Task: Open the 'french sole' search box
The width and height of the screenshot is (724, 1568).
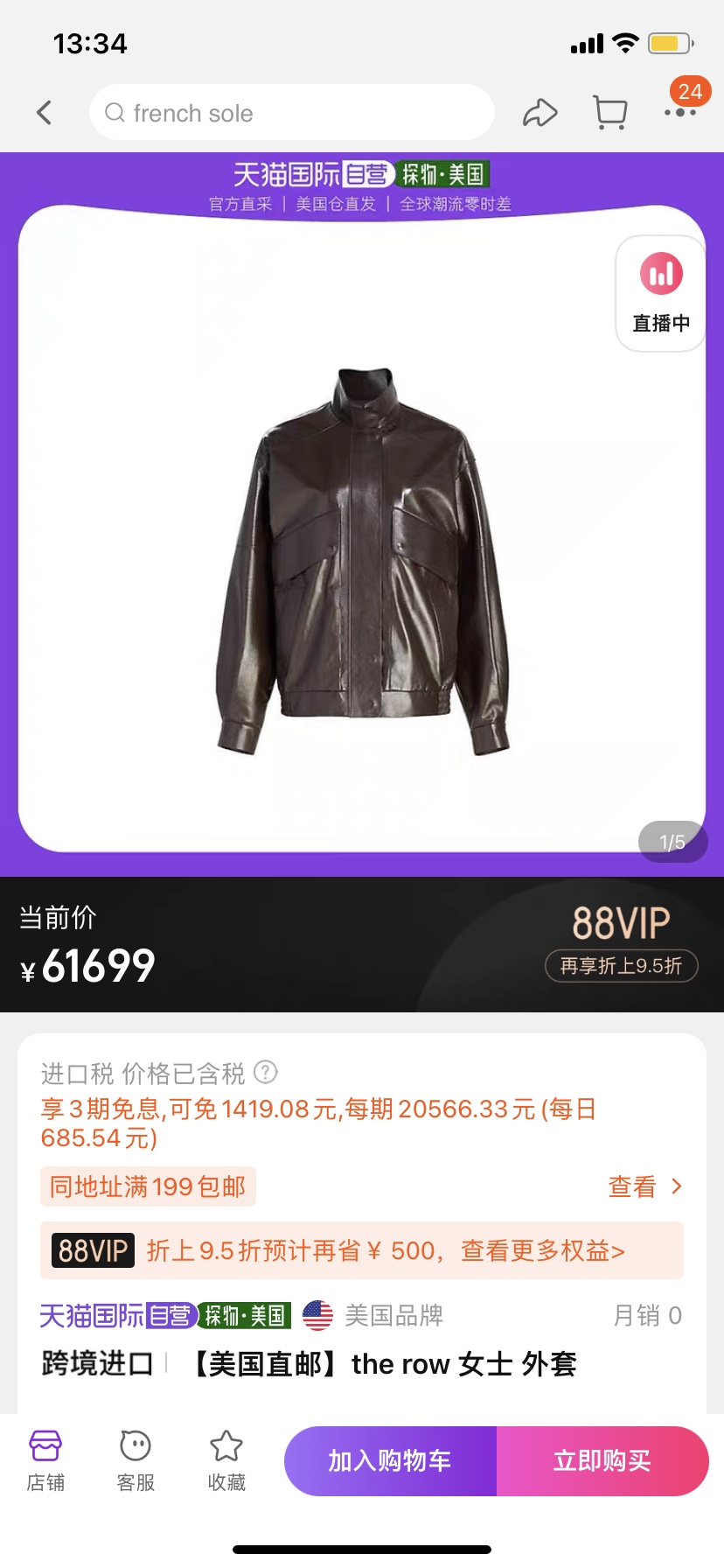Action: [x=291, y=113]
